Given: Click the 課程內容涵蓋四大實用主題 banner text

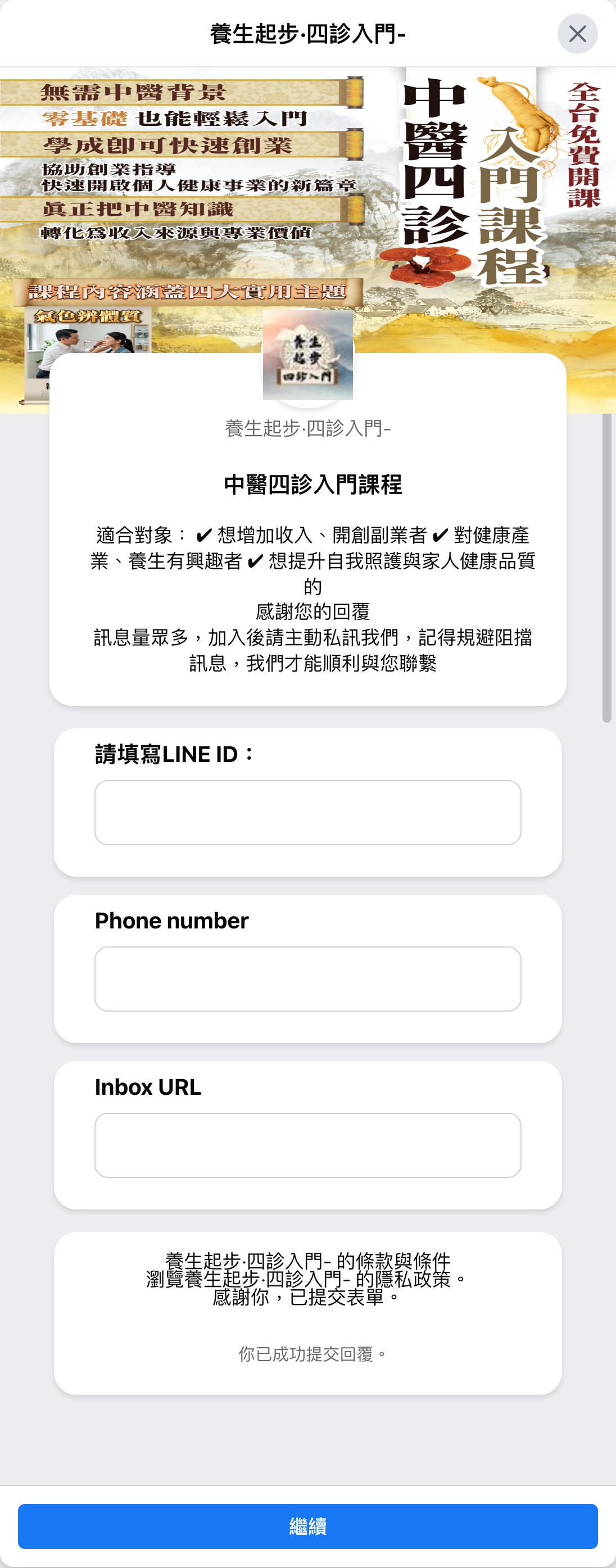Looking at the screenshot, I should point(188,292).
